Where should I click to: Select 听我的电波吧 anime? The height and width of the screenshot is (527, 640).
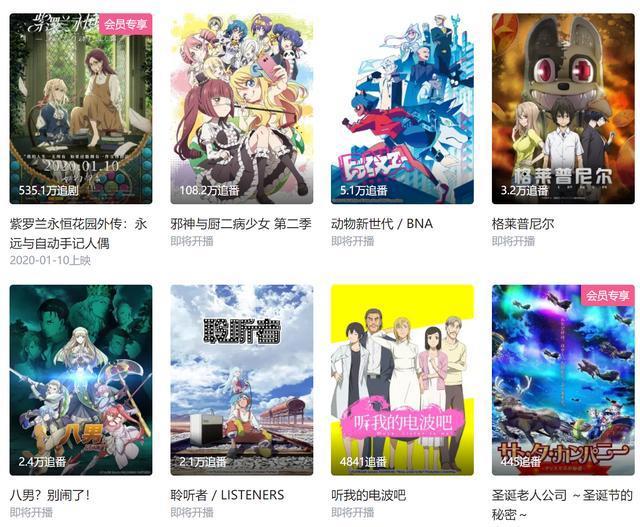[402, 379]
